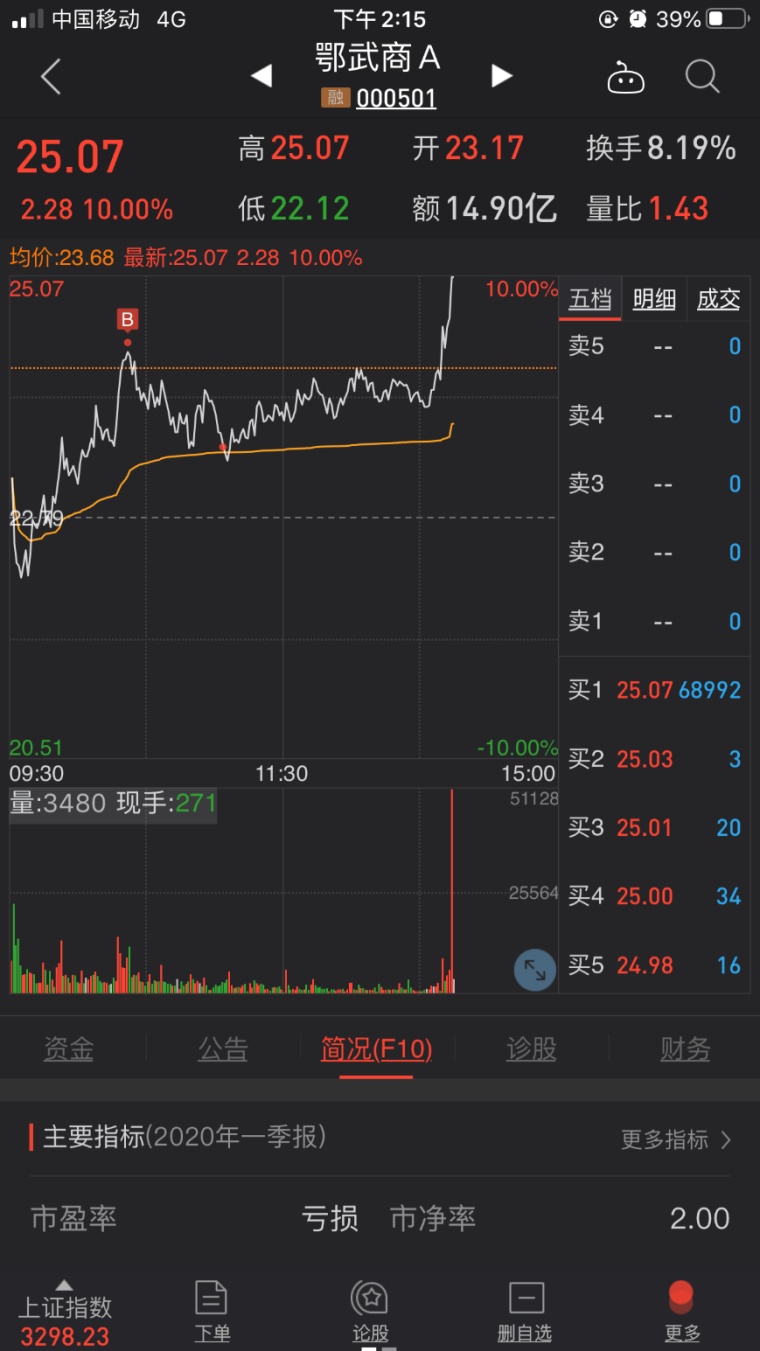View 更多指标 details

(x=676, y=1139)
